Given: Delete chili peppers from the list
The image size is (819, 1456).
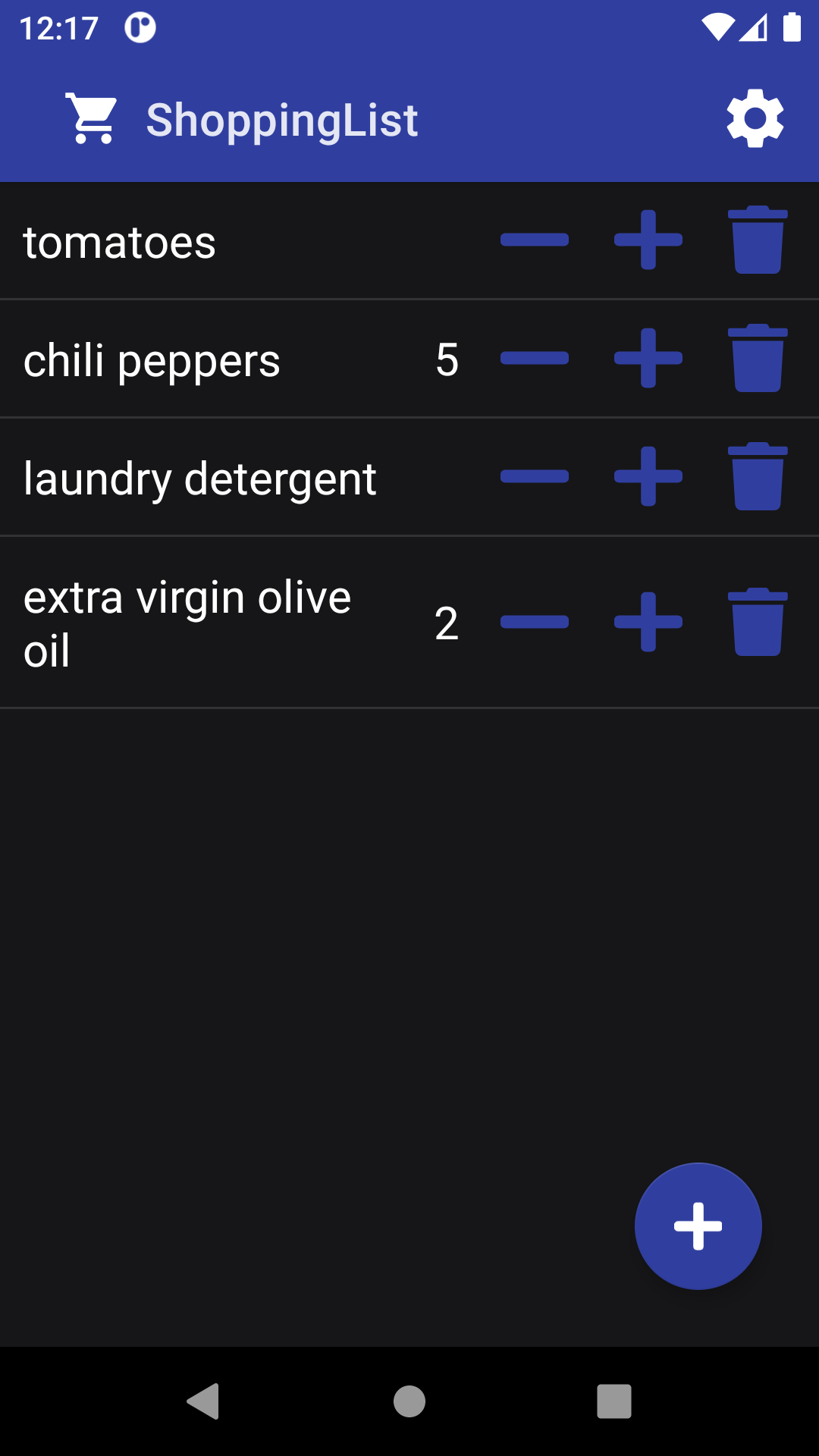Looking at the screenshot, I should [758, 359].
